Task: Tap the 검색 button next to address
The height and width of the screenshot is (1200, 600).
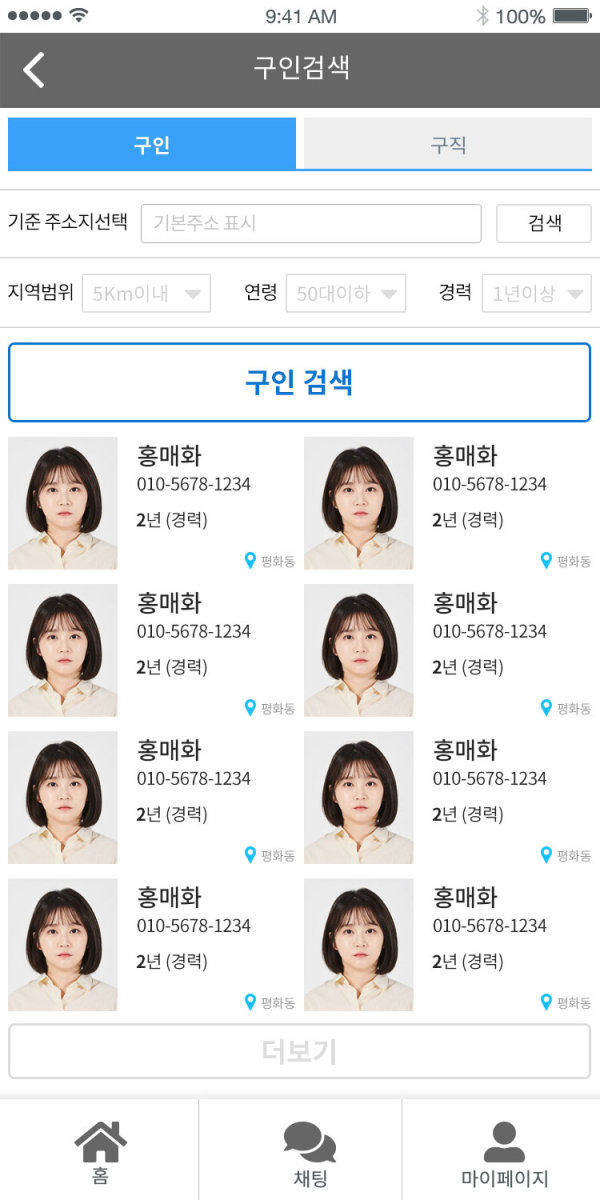Action: click(x=544, y=223)
